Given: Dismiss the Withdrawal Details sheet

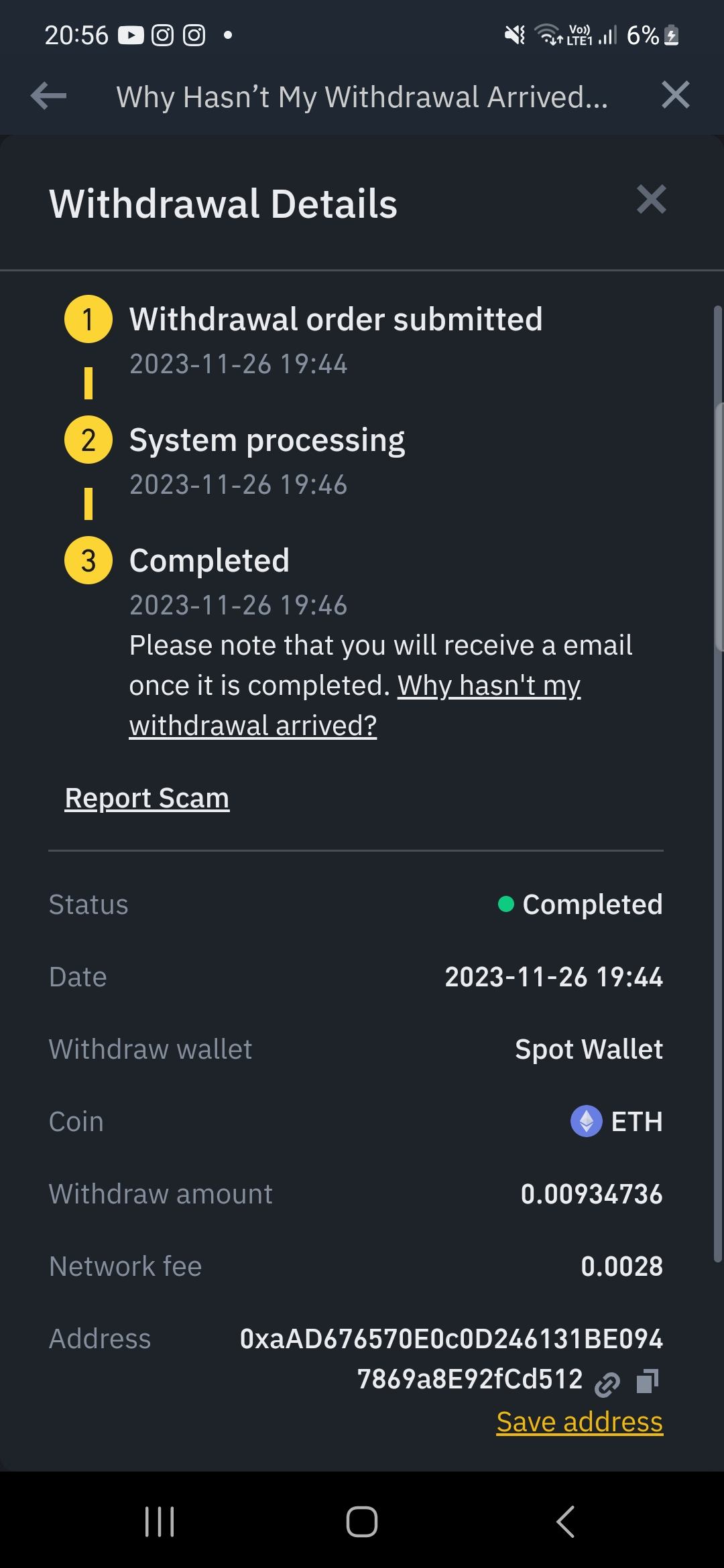Looking at the screenshot, I should (x=651, y=200).
